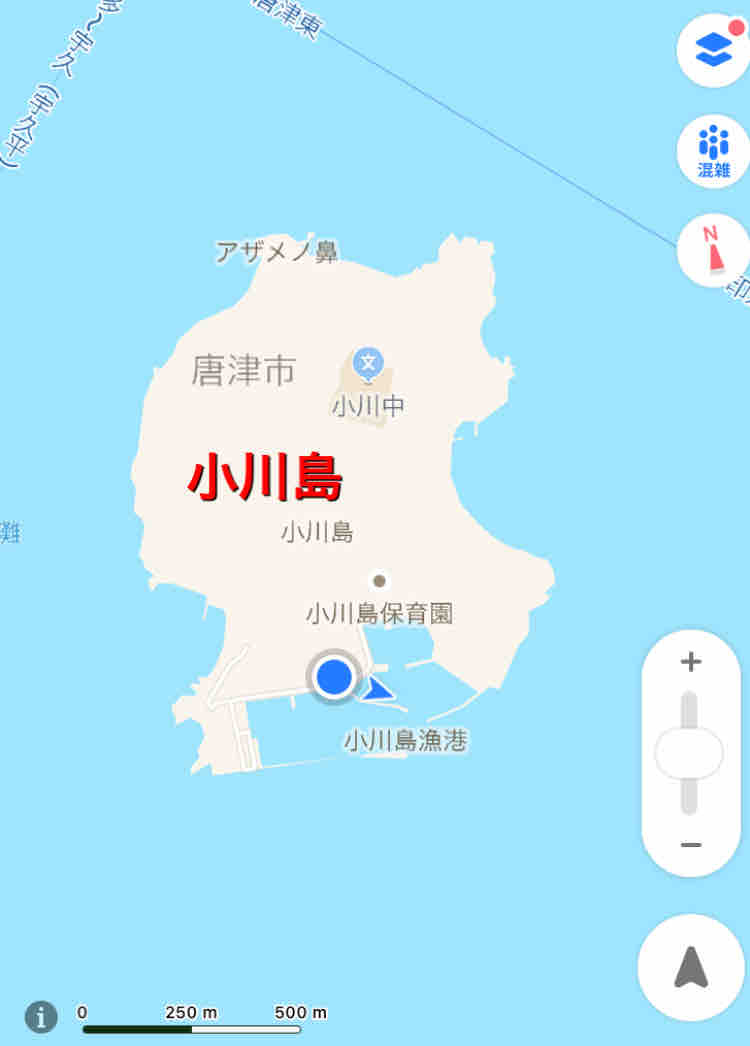The image size is (750, 1046).
Task: Zoom out with the minus button
Action: point(691,845)
